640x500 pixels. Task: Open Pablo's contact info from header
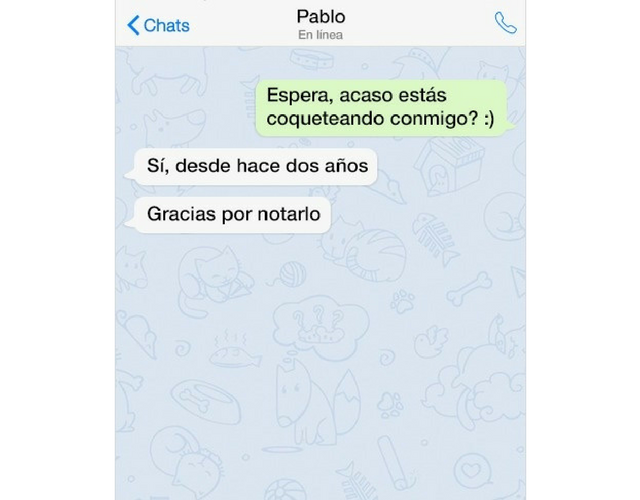pyautogui.click(x=319, y=24)
